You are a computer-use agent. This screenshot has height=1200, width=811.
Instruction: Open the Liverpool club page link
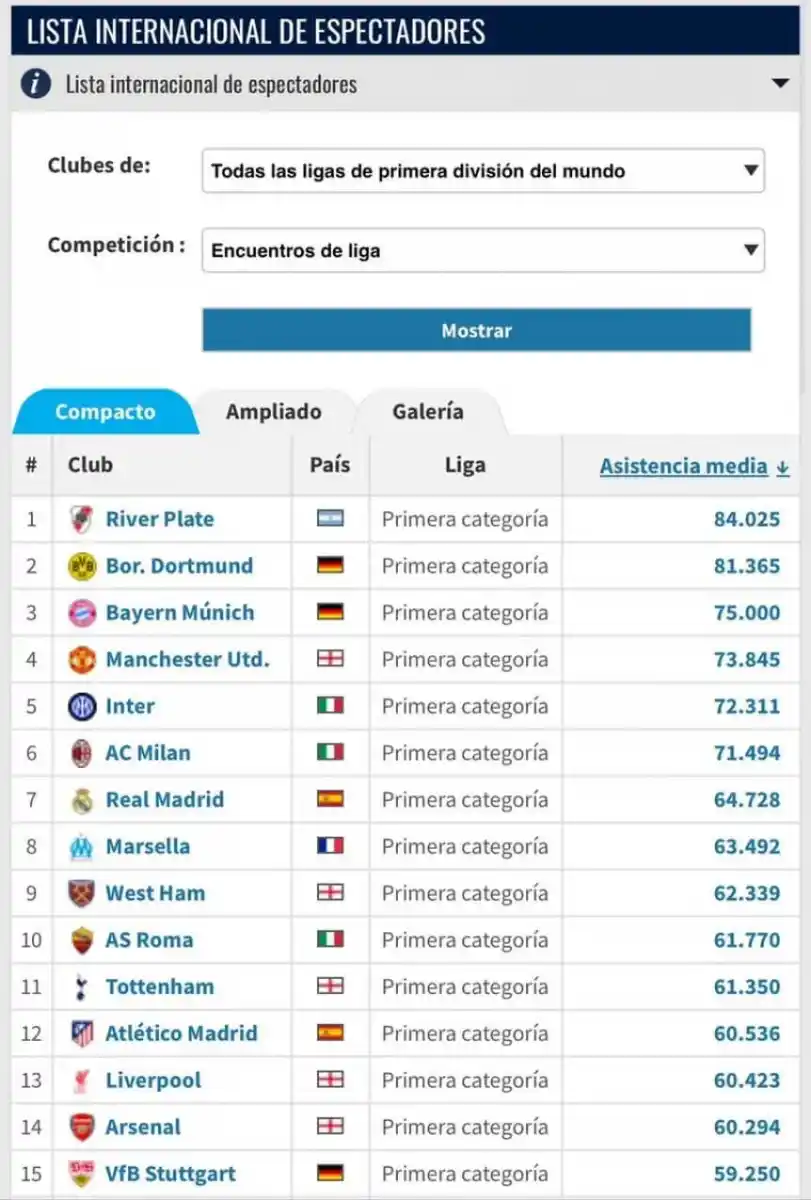point(152,1080)
